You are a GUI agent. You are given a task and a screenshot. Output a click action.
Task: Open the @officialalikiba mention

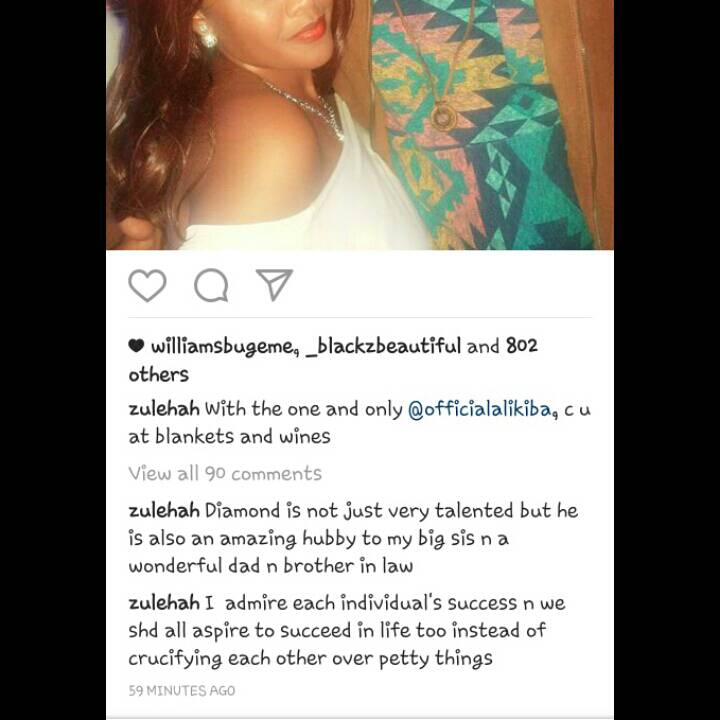click(x=478, y=409)
